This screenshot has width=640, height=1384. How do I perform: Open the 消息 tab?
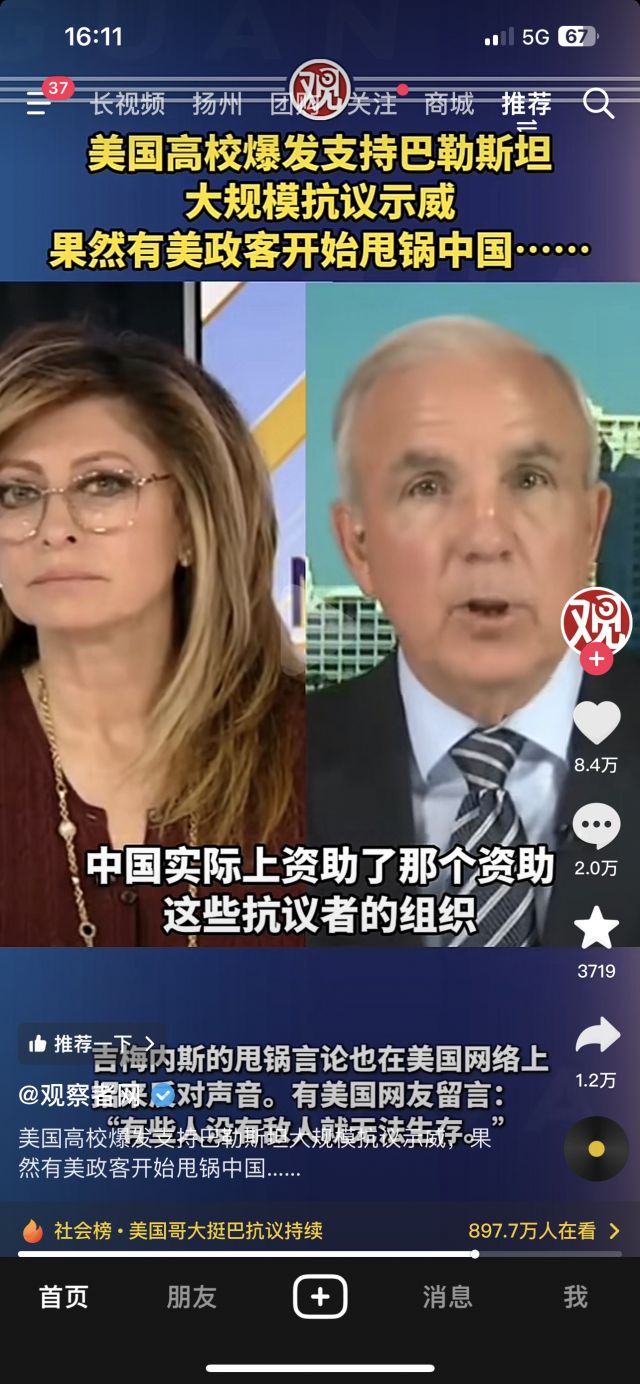(447, 1297)
